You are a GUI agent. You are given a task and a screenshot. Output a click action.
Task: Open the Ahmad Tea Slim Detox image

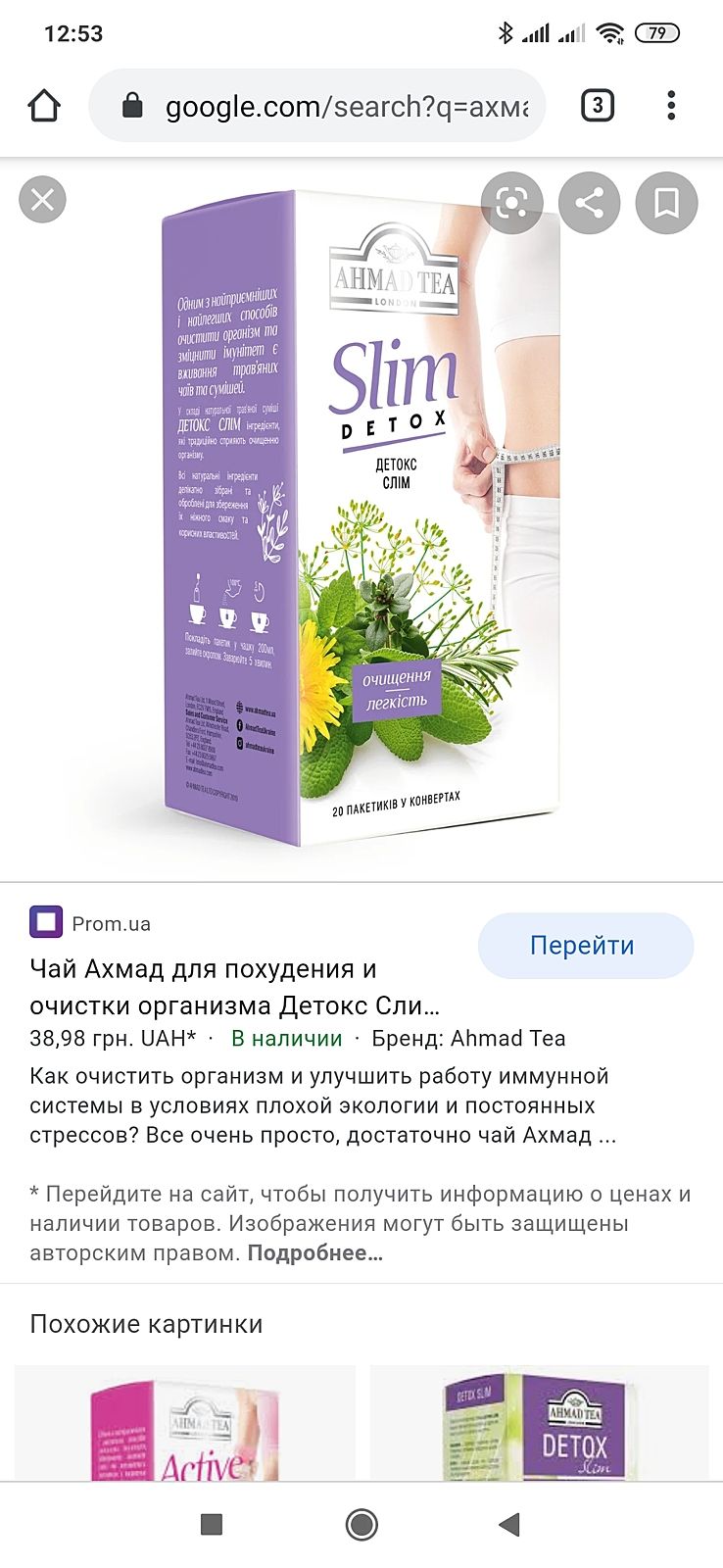click(x=362, y=519)
